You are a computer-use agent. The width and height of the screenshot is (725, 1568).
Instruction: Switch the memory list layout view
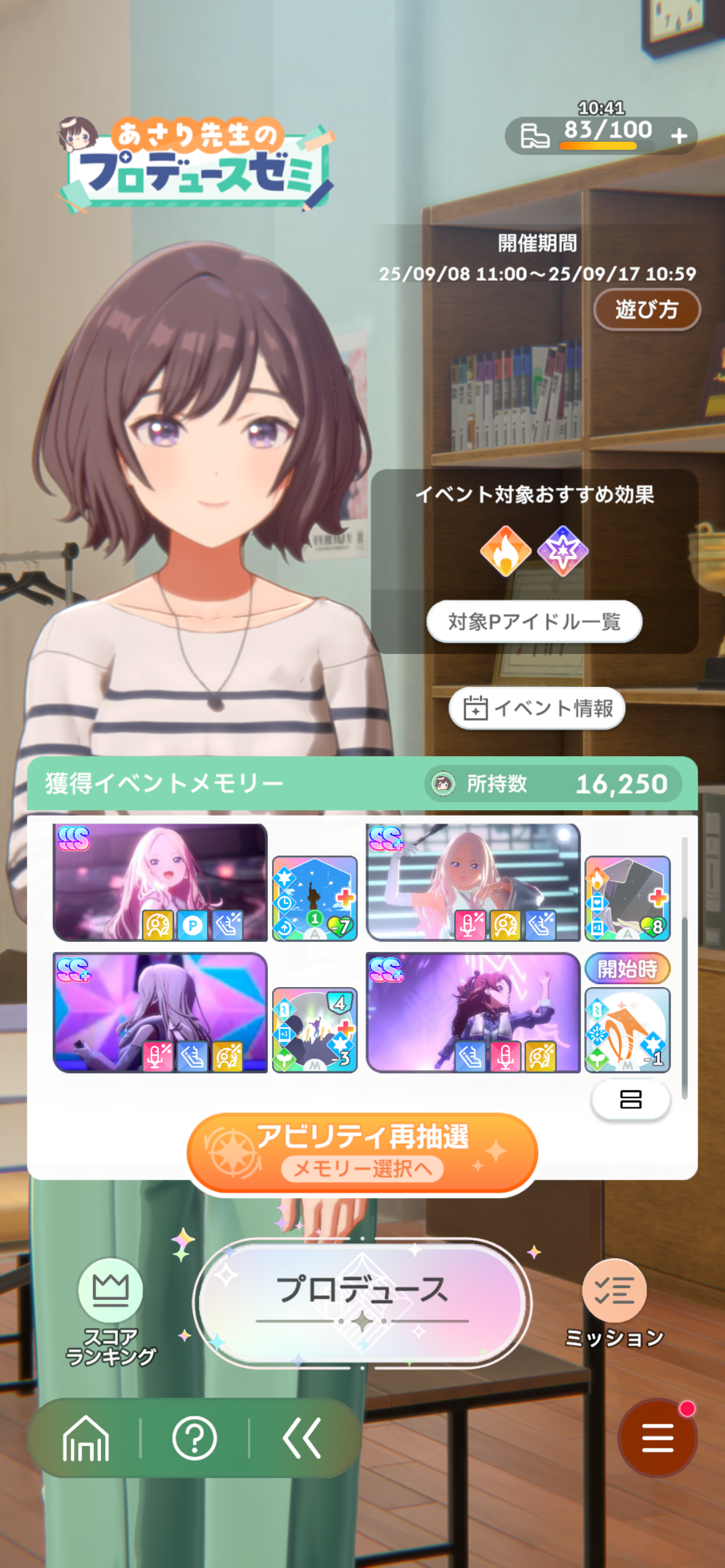coord(631,1099)
